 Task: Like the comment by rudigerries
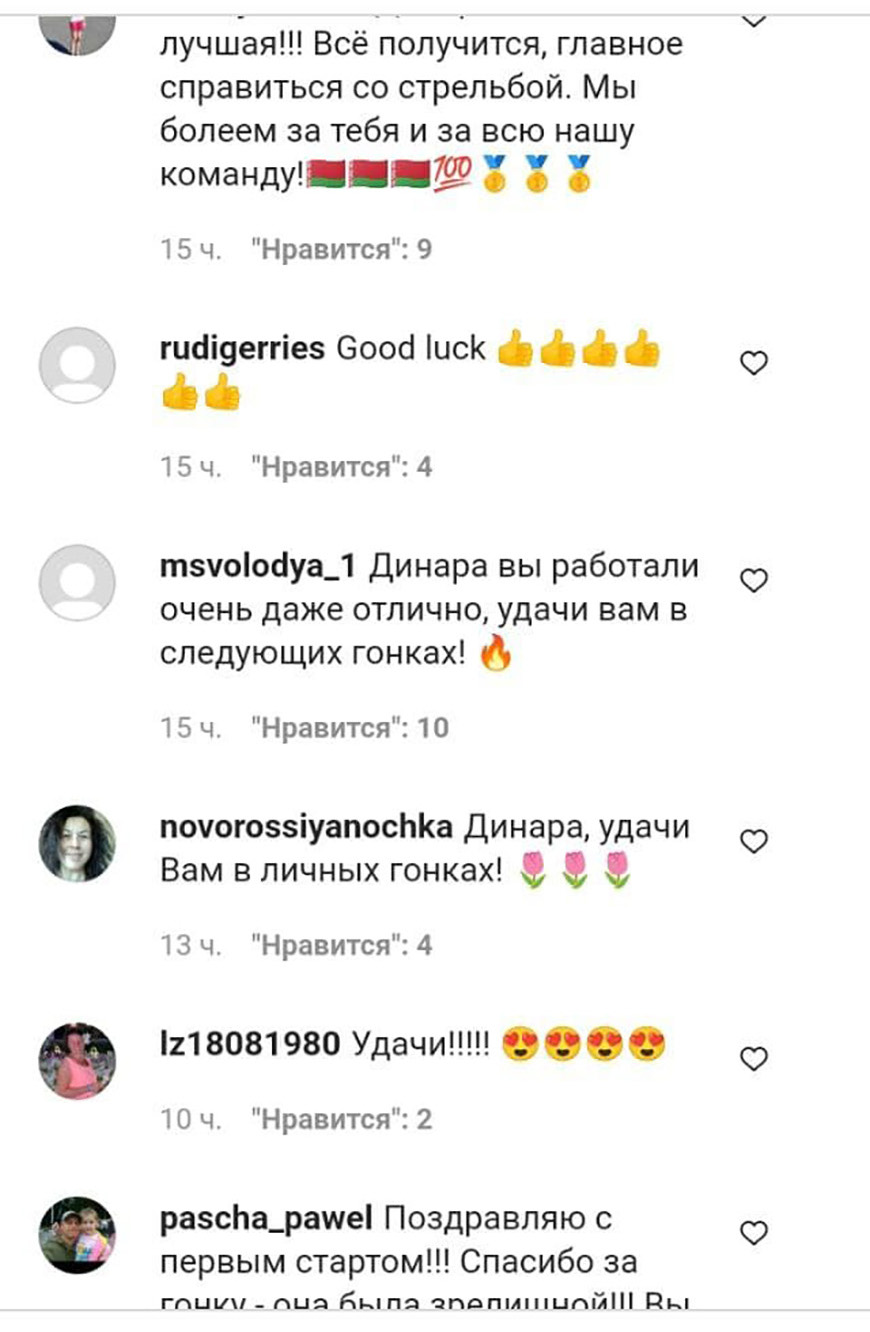(753, 364)
